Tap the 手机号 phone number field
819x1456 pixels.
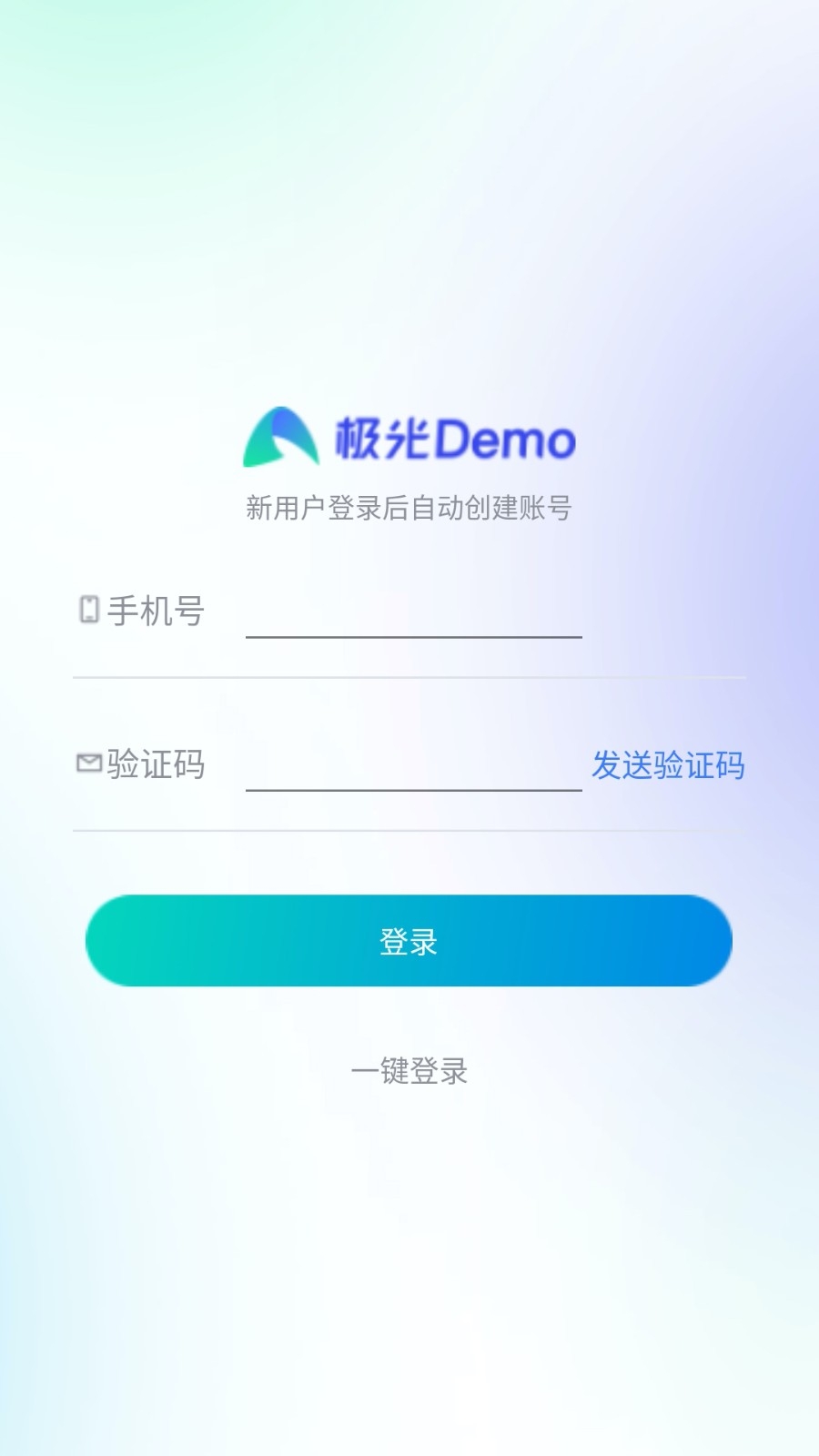[x=413, y=611]
